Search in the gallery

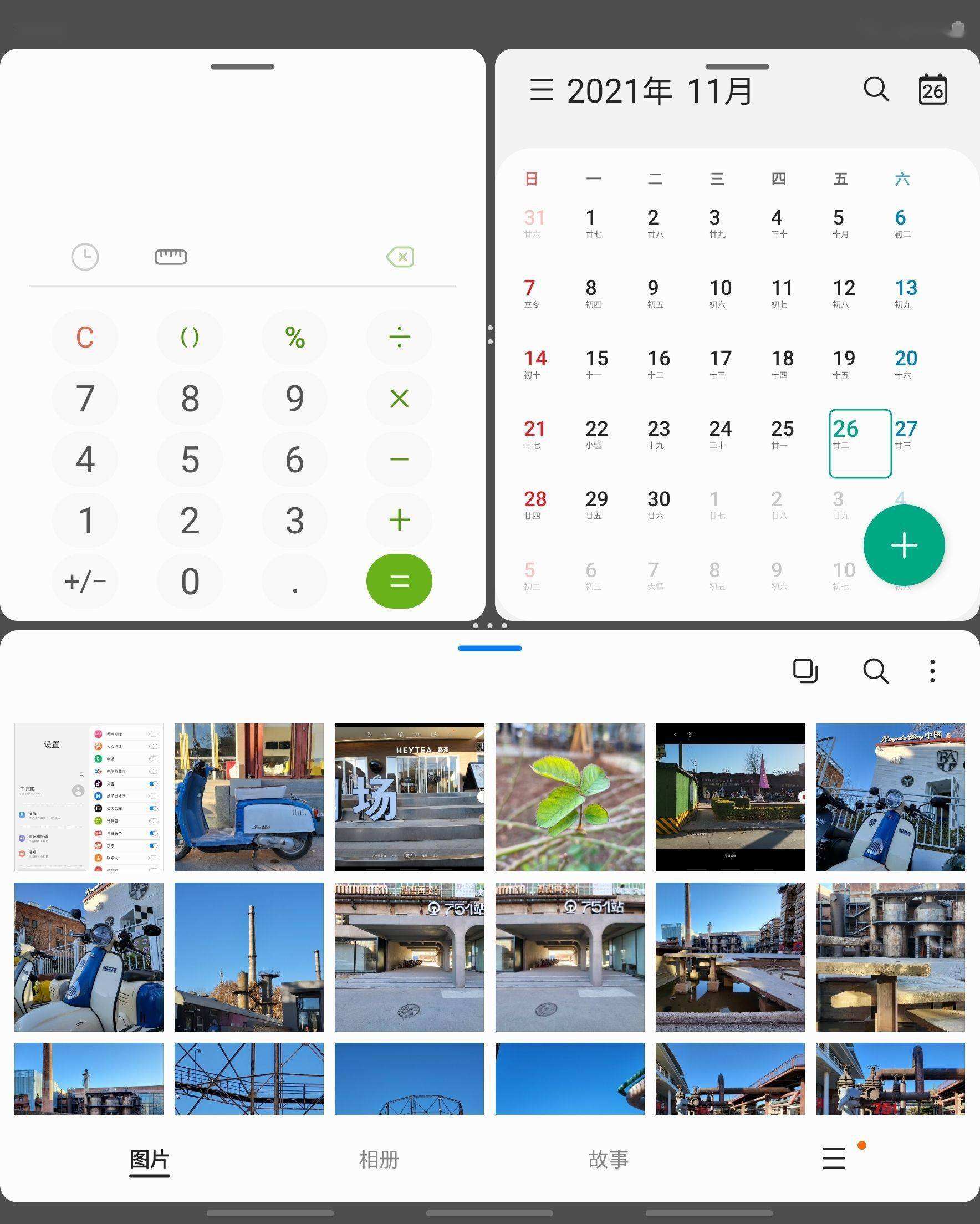875,671
